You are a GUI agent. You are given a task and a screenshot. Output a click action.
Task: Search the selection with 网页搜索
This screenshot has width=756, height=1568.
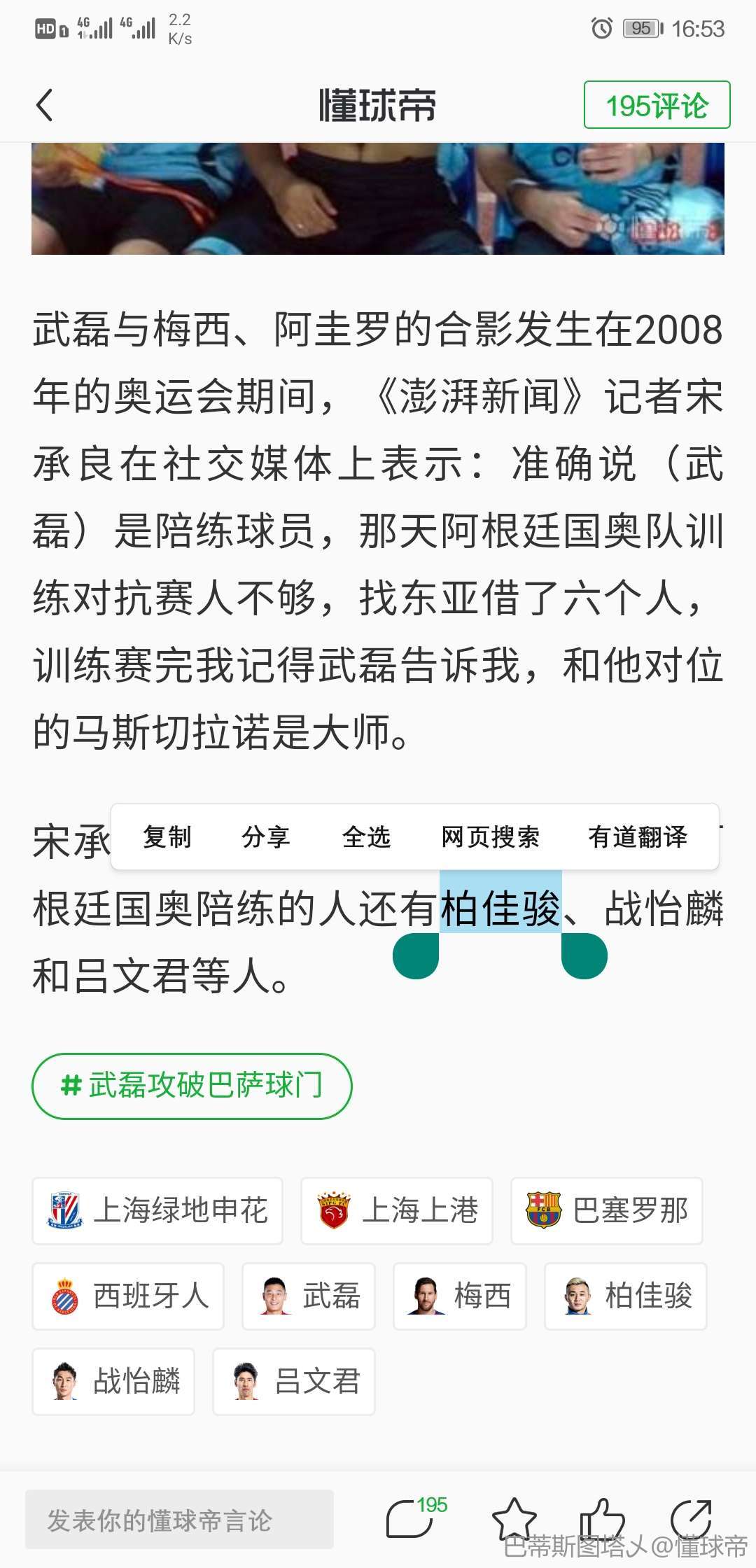(490, 836)
